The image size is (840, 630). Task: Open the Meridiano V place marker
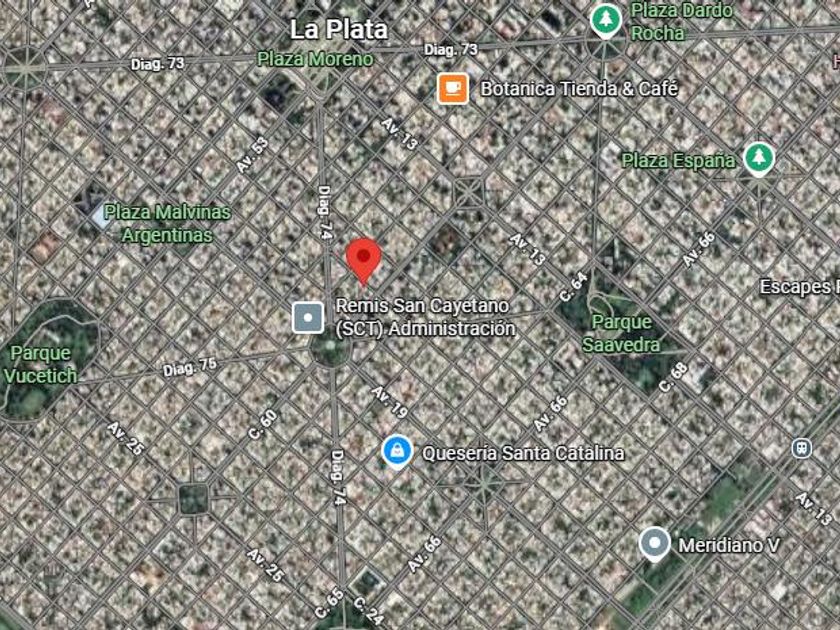pos(654,544)
